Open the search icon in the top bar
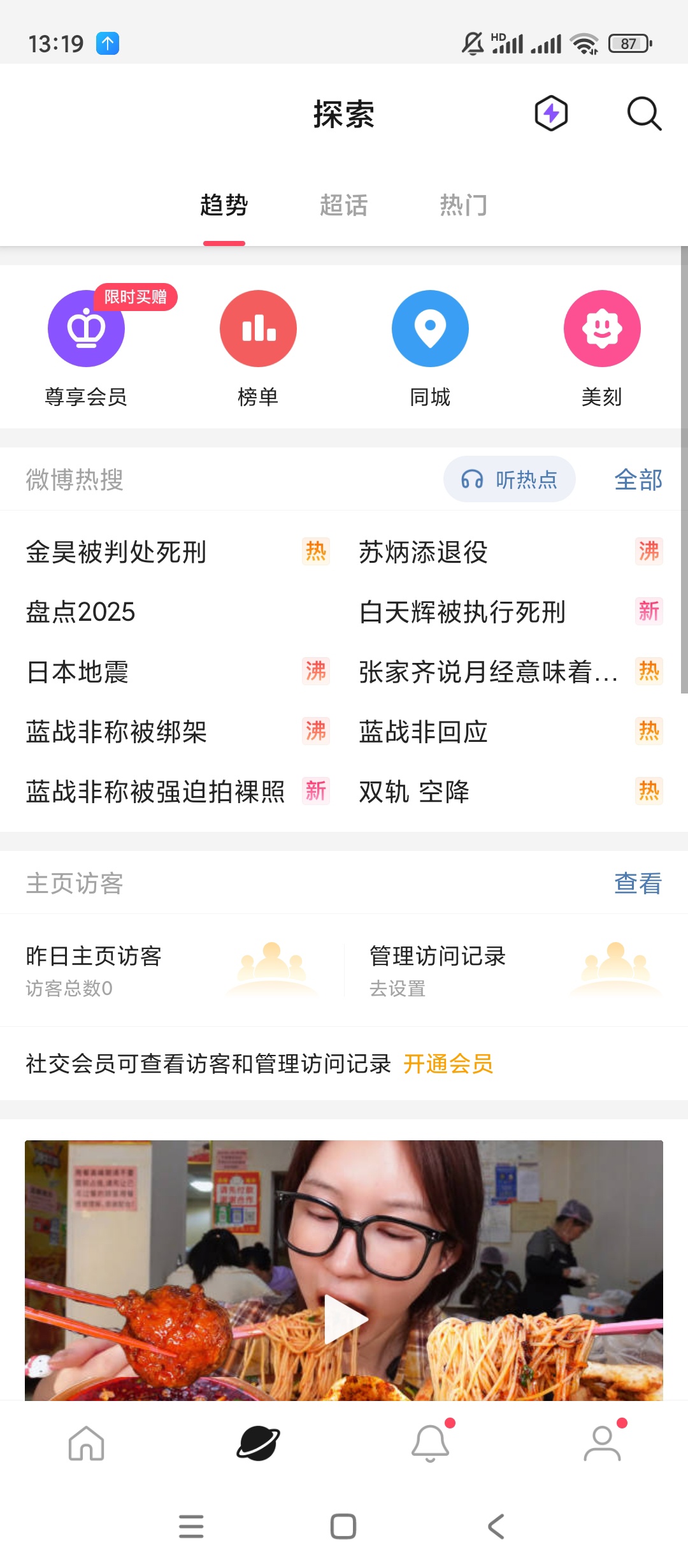This screenshot has height=1568, width=688. (644, 114)
